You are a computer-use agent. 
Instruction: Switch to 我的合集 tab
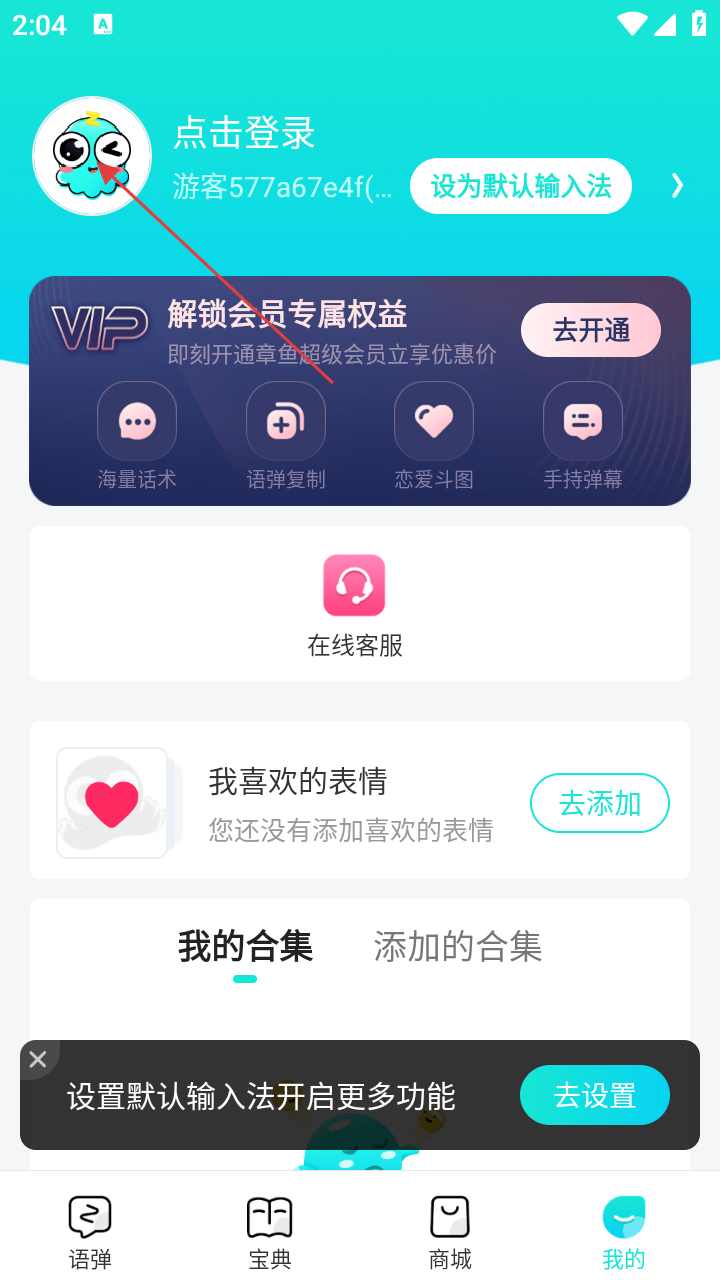pos(246,947)
